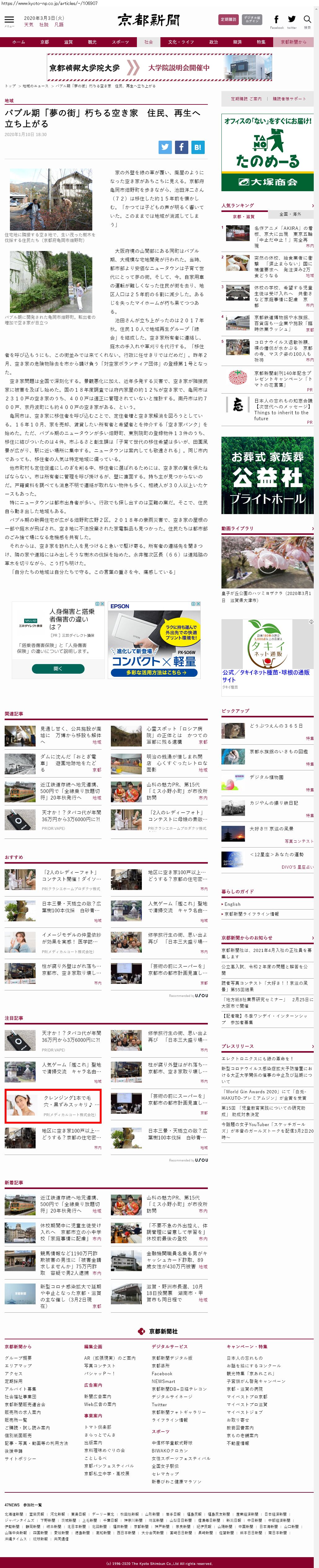Switch to the スポーツ nav tab
Image resolution: width=319 pixels, height=1568 pixels.
pos(120,42)
